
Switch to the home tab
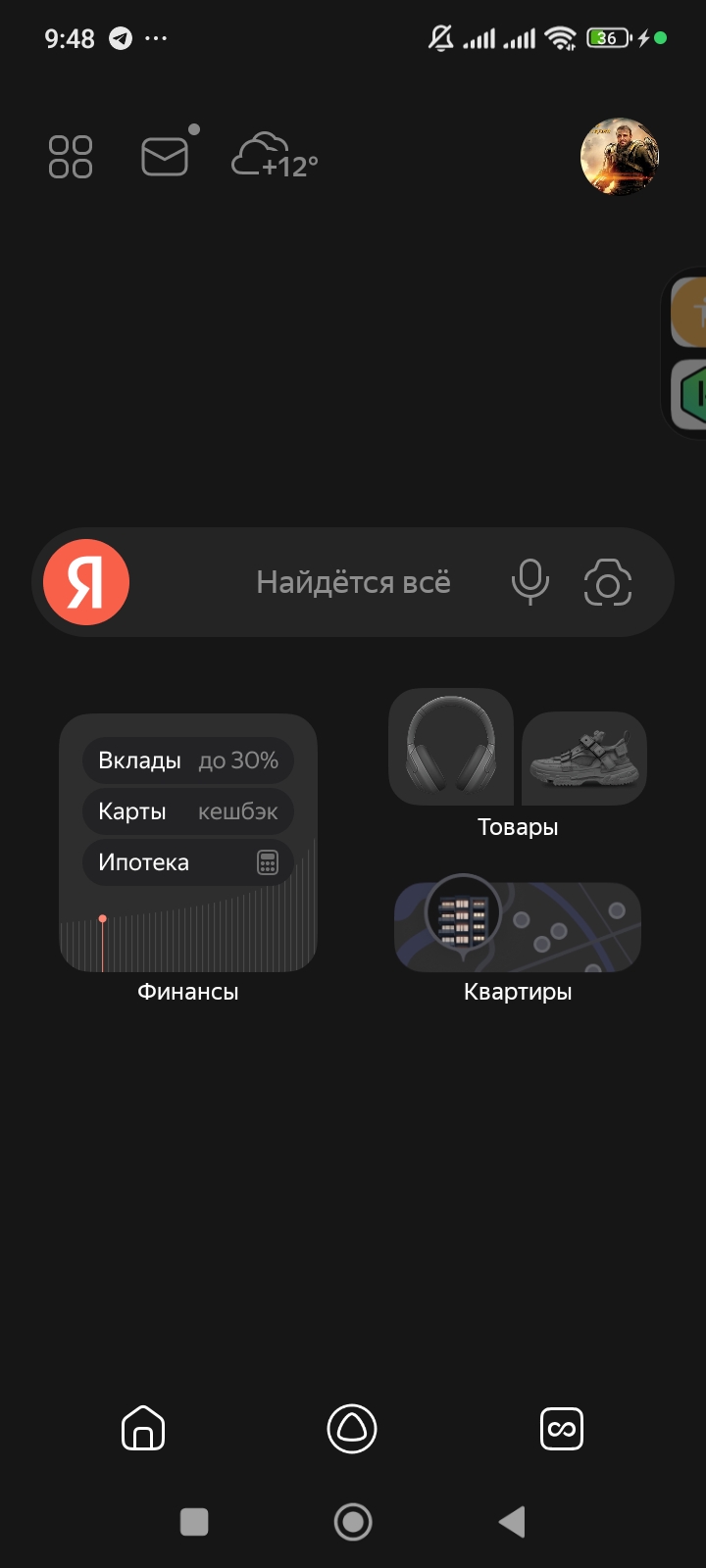click(x=143, y=1428)
